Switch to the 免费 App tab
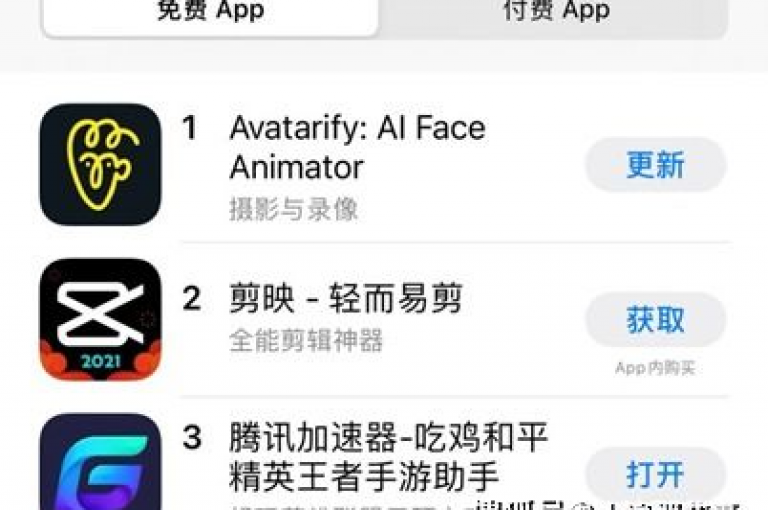 211,14
